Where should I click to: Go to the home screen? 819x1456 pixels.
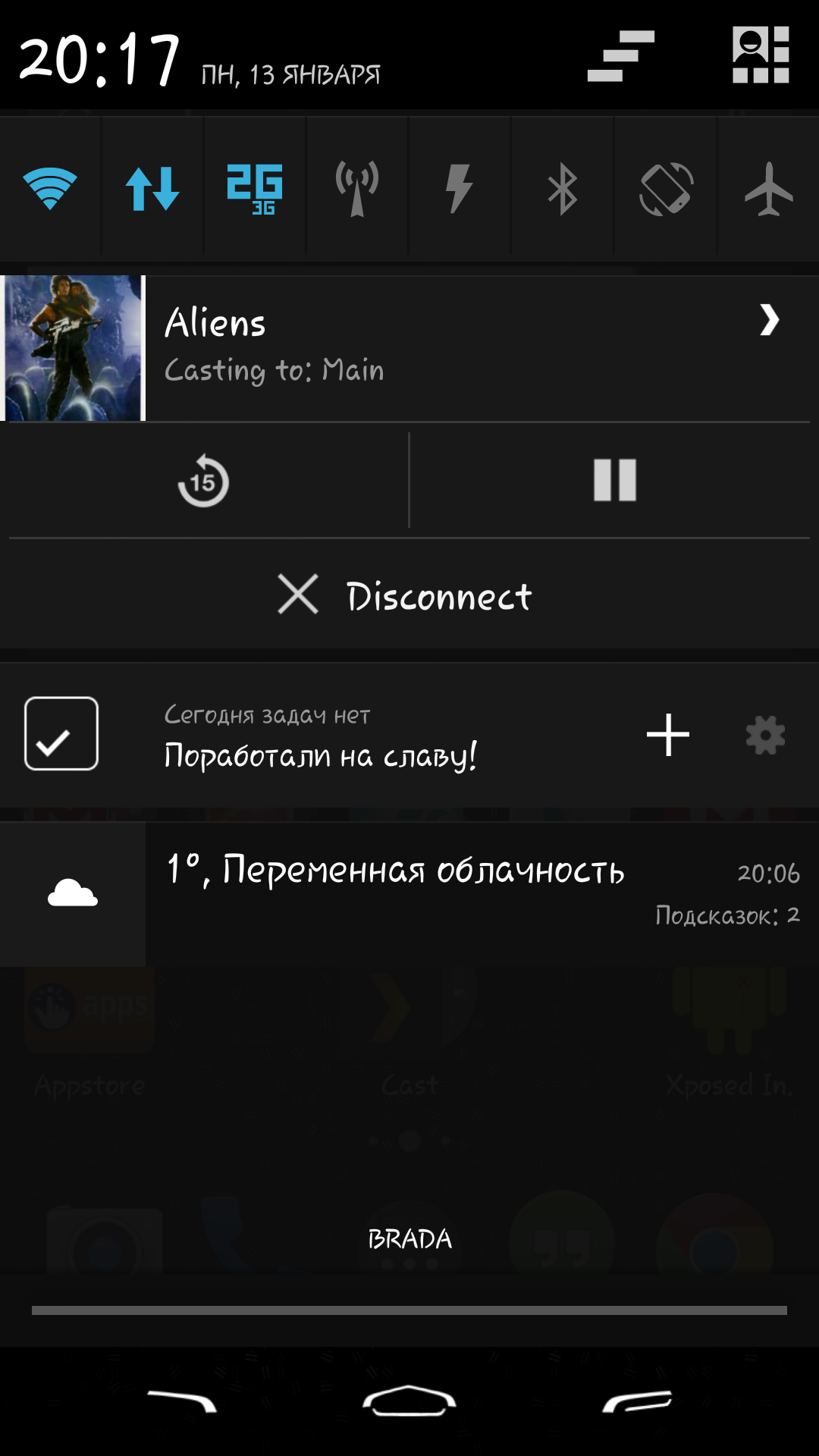click(x=409, y=1400)
